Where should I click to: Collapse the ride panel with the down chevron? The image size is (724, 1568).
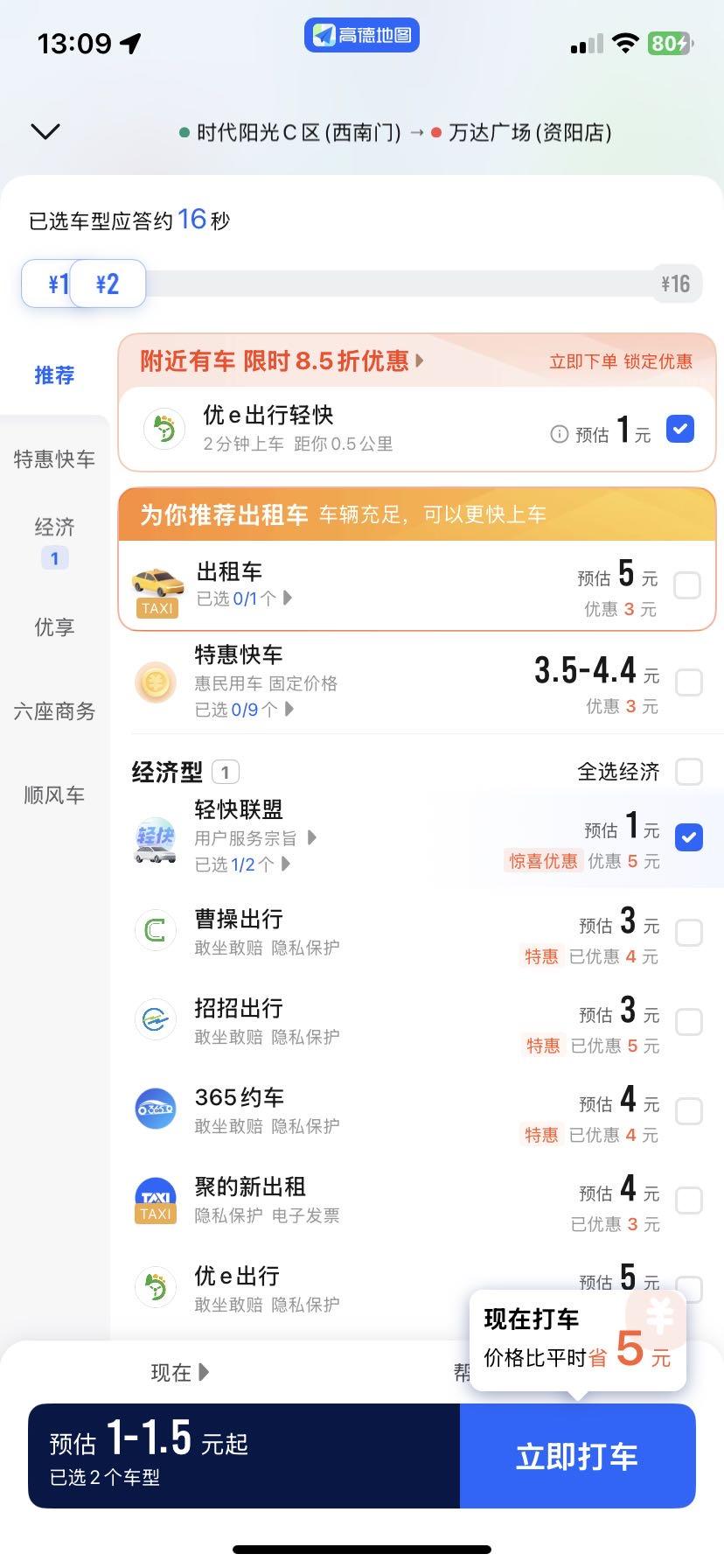tap(45, 132)
